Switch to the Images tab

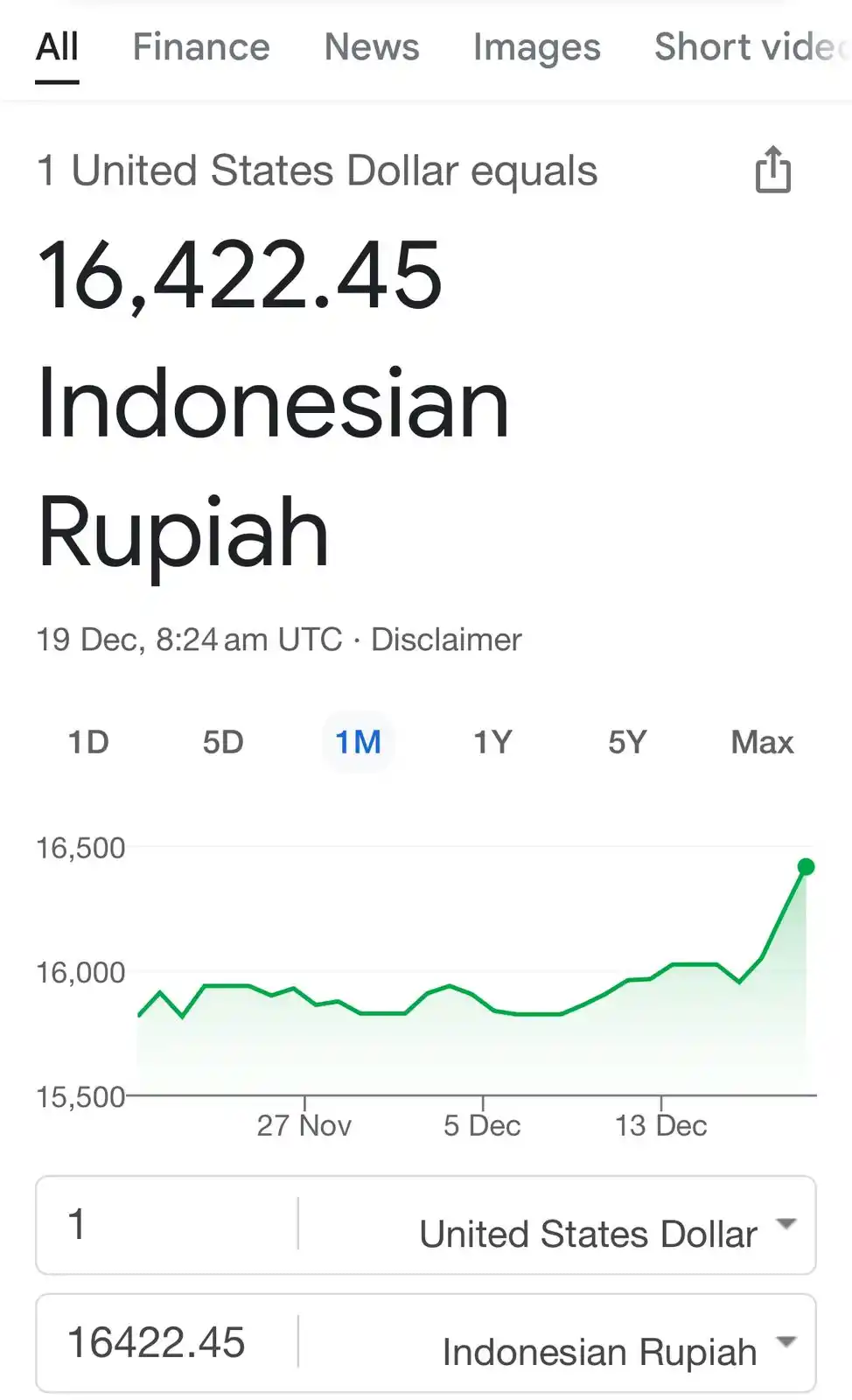tap(536, 47)
